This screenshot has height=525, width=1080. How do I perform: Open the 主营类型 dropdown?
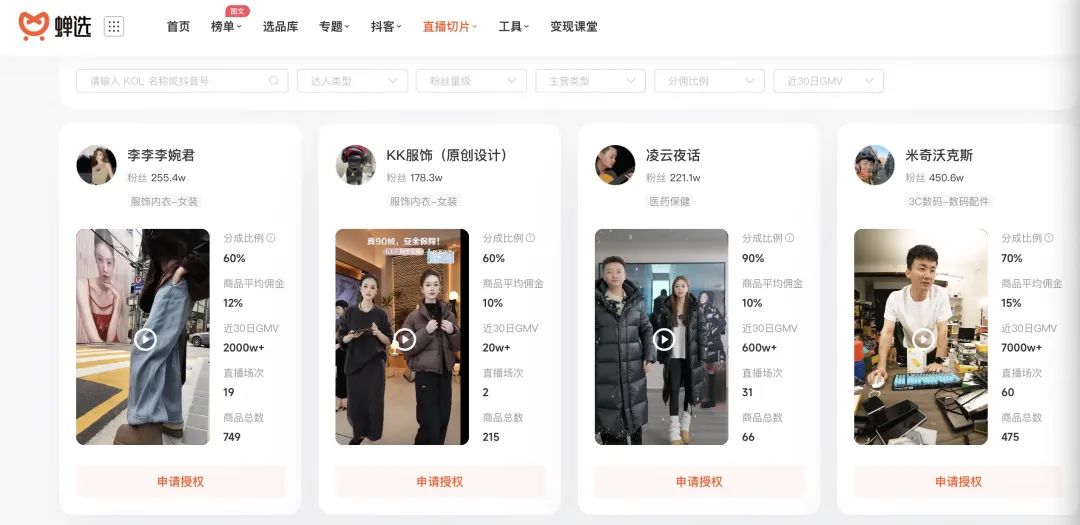(590, 81)
